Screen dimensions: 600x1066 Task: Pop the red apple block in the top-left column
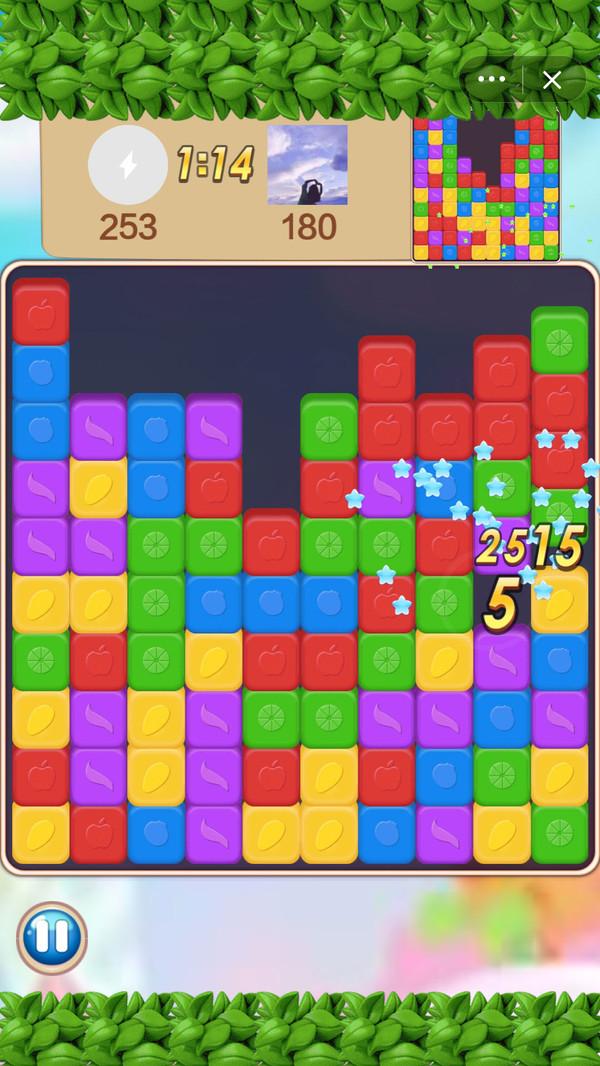(41, 313)
